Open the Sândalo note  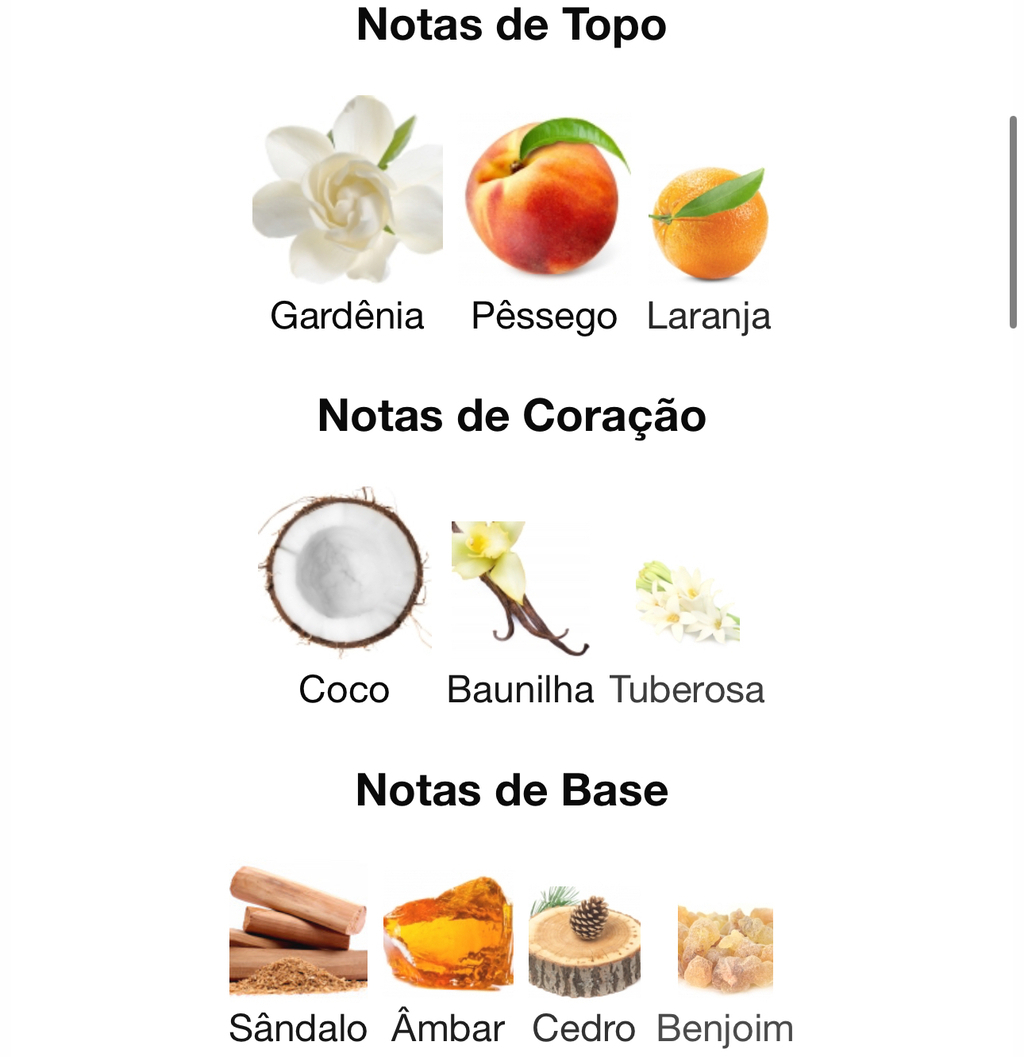(x=298, y=930)
